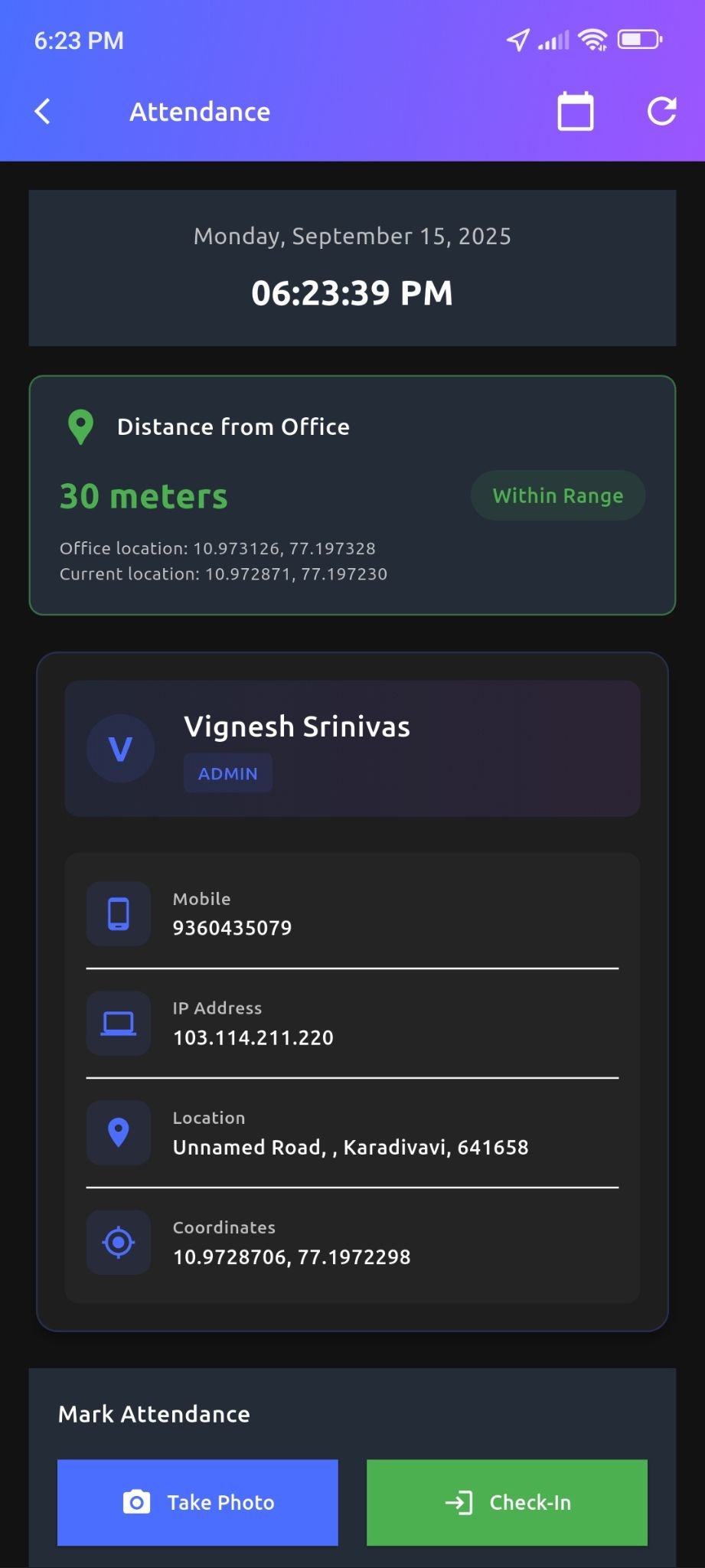Tap the Take Photo button
The width and height of the screenshot is (705, 1568).
click(x=197, y=1502)
